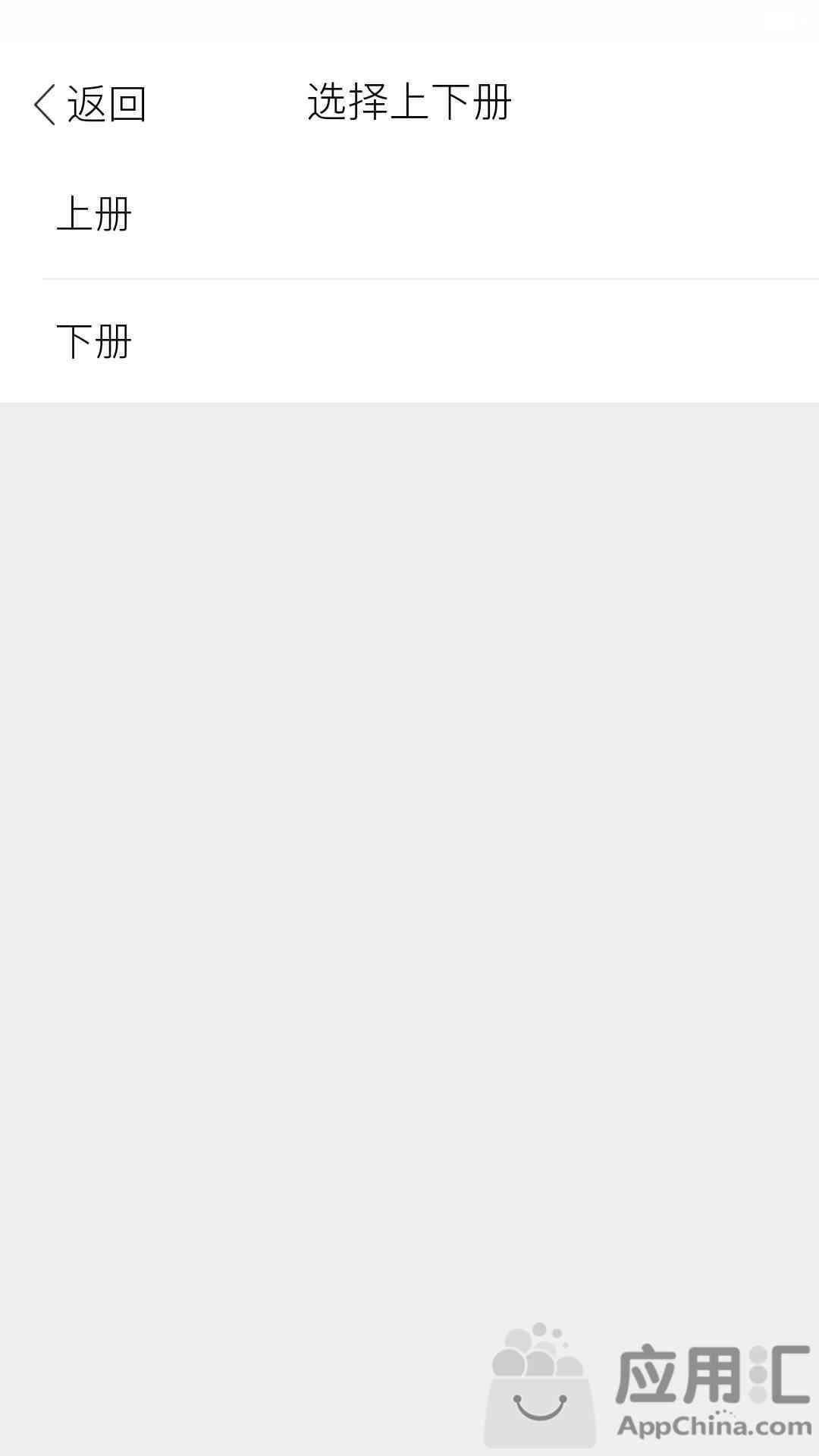Choose the 下册 volume option

pyautogui.click(x=409, y=341)
